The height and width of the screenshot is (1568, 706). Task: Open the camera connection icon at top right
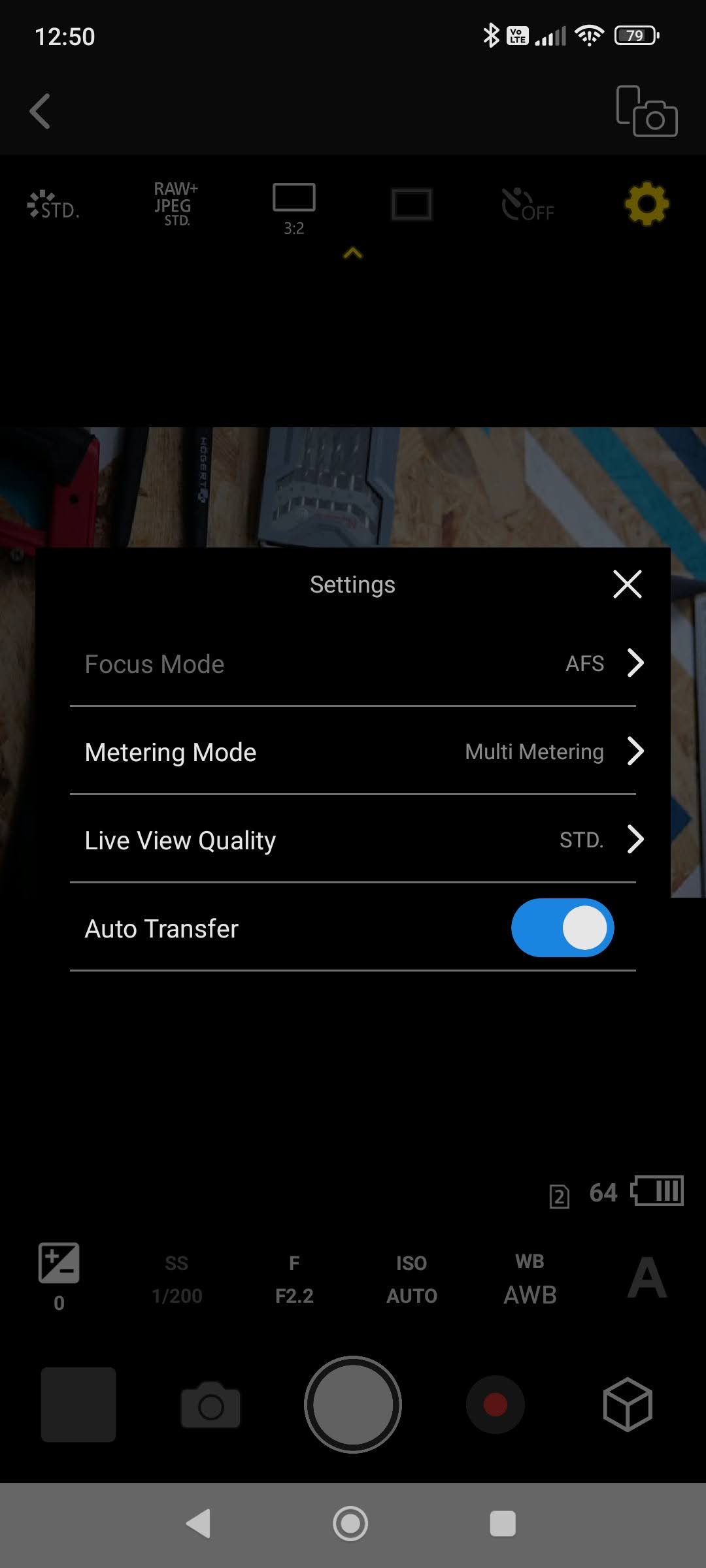[x=647, y=111]
